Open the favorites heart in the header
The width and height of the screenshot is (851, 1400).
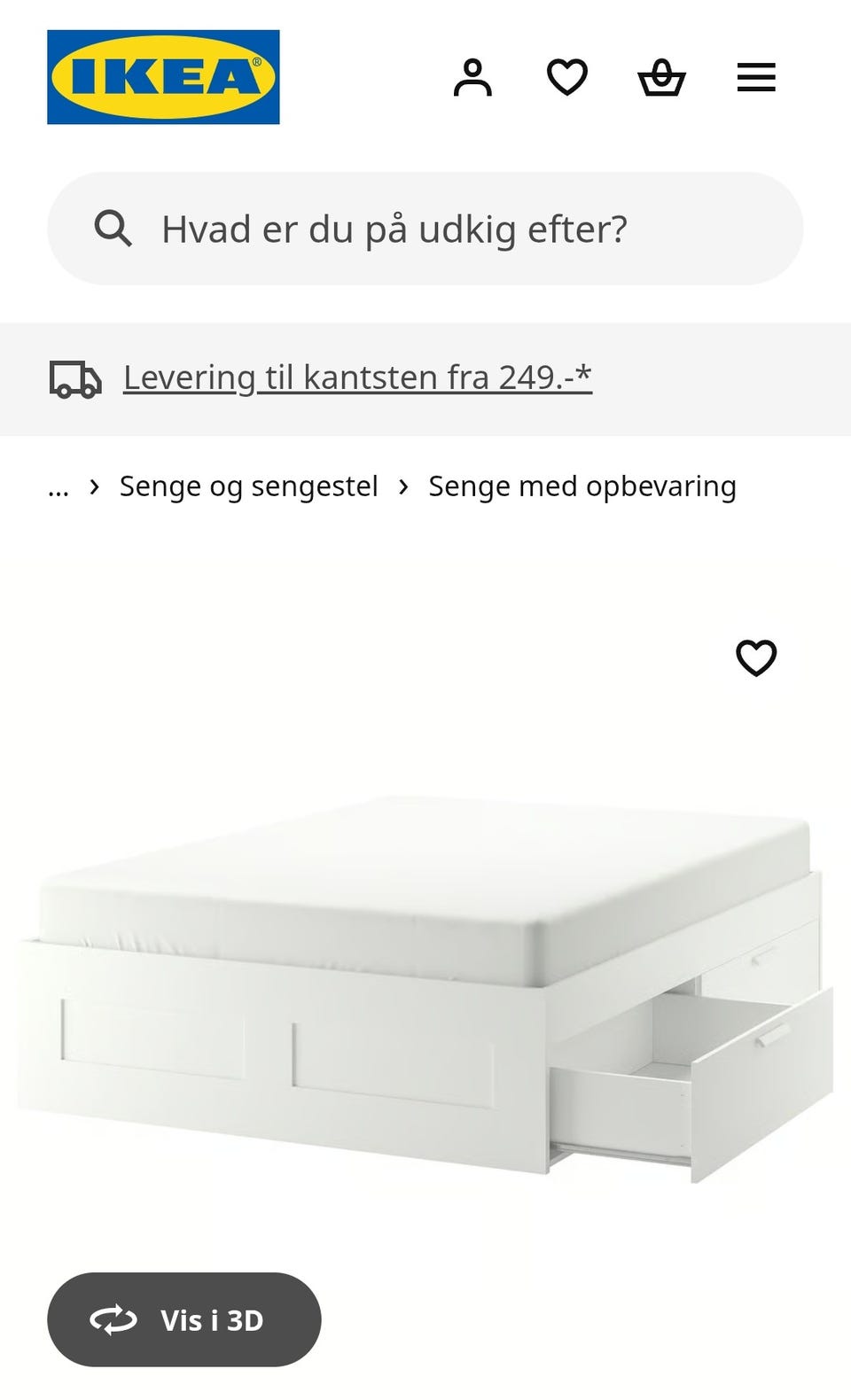(567, 78)
